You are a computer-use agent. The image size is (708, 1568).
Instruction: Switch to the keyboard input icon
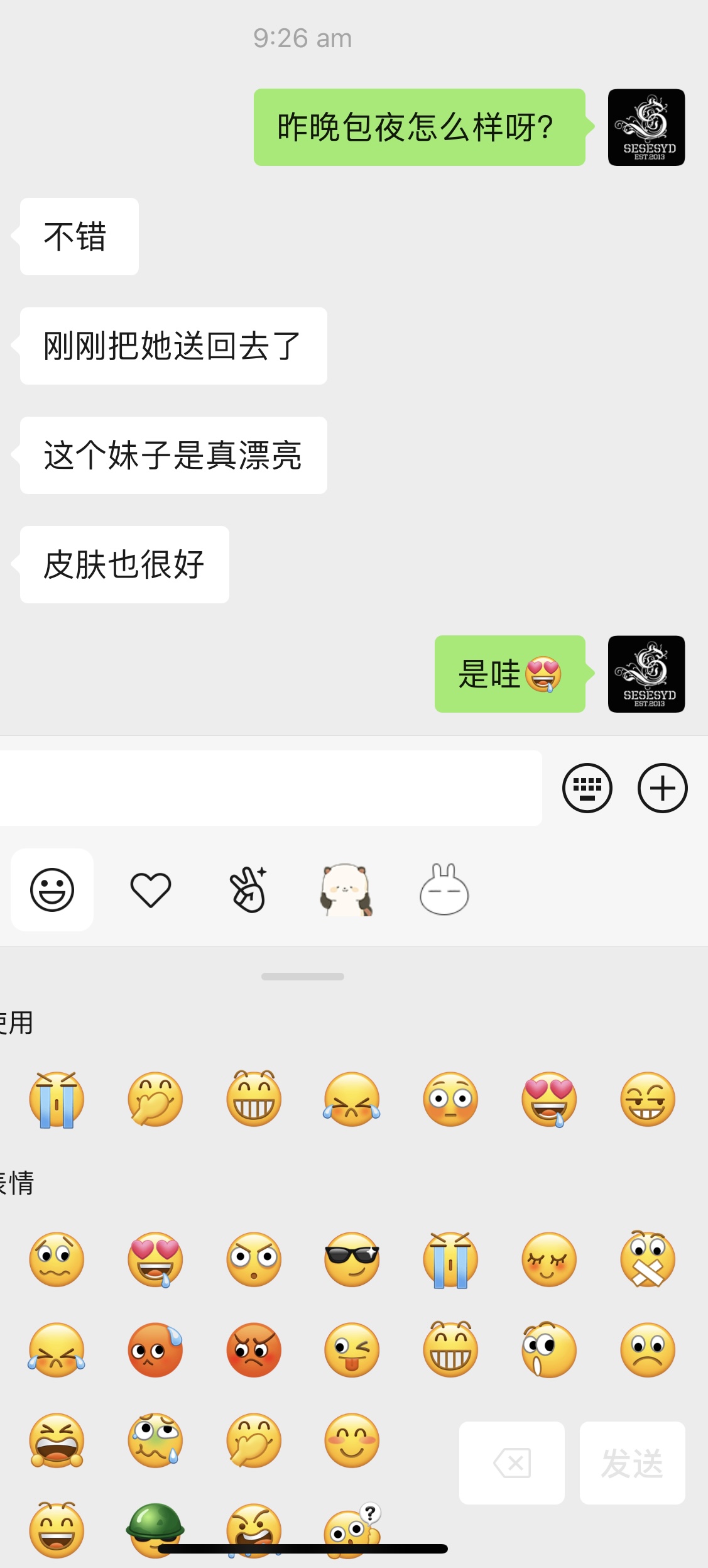pyautogui.click(x=587, y=788)
